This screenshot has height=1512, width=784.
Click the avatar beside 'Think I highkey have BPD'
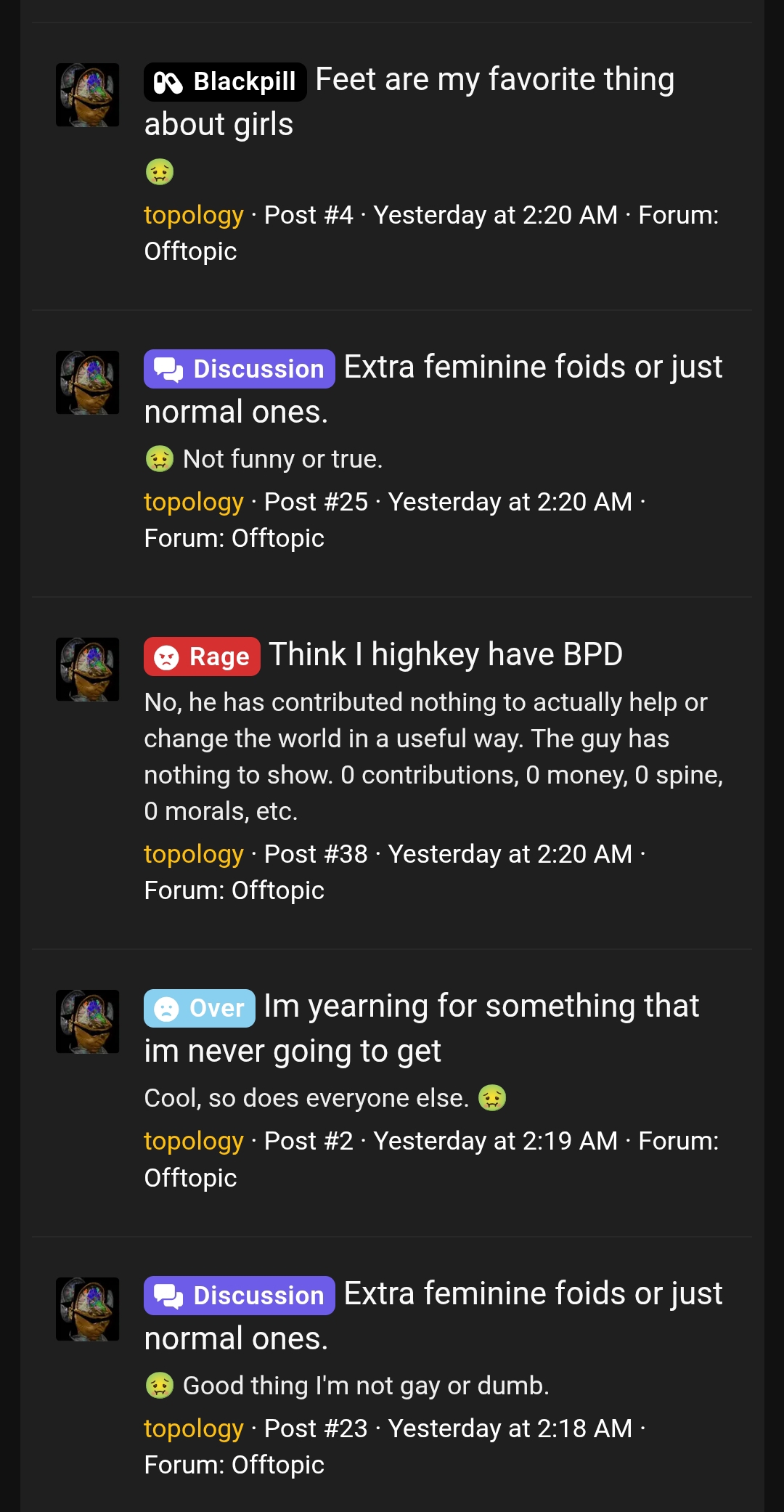coord(86,670)
